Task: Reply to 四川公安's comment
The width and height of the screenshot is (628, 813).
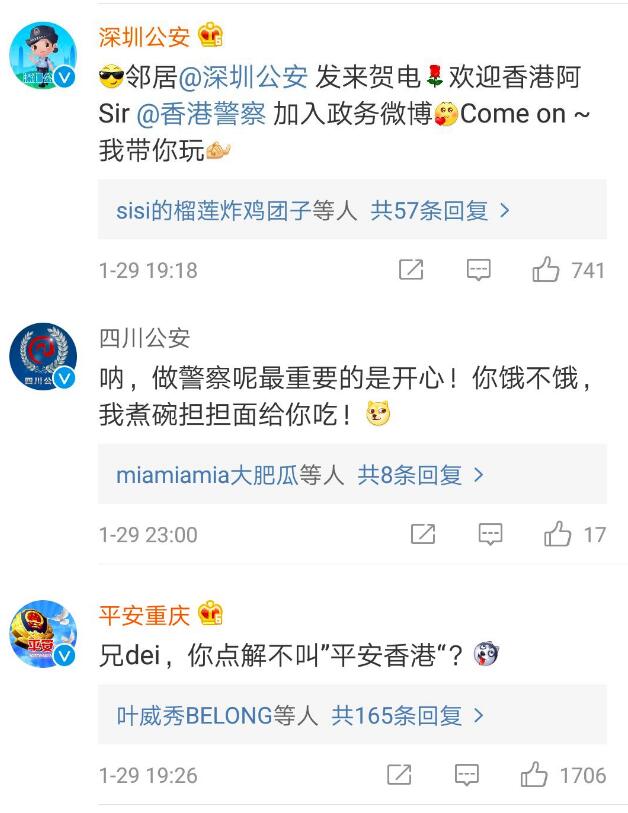Action: coord(490,535)
